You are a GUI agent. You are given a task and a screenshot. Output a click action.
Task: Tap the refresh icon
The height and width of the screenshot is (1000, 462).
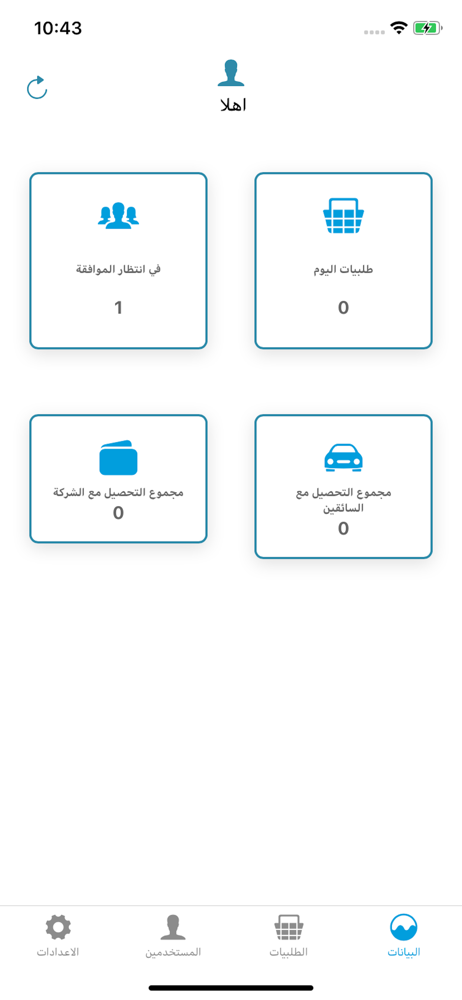37,87
